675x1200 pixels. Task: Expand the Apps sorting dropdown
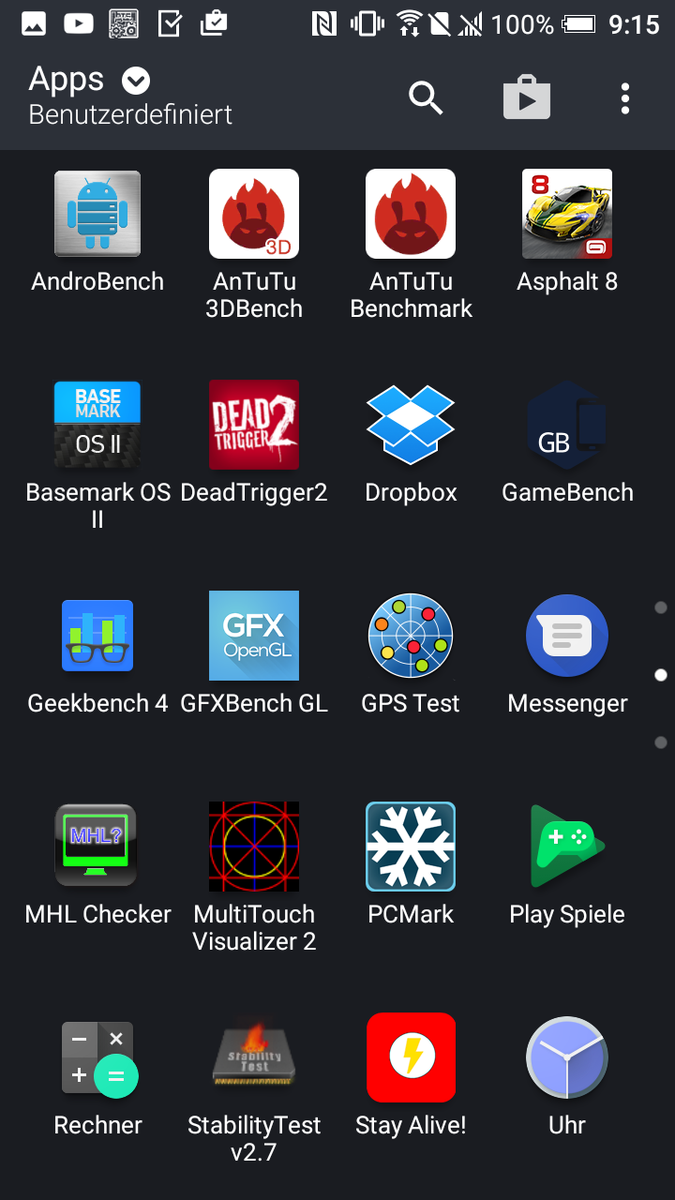pos(136,80)
